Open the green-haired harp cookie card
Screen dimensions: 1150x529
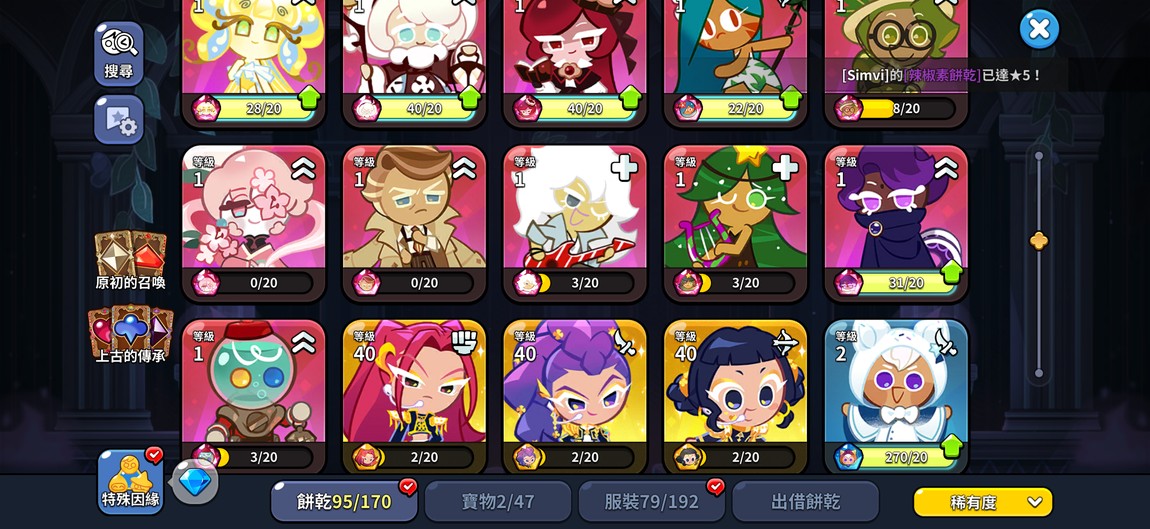(735, 220)
